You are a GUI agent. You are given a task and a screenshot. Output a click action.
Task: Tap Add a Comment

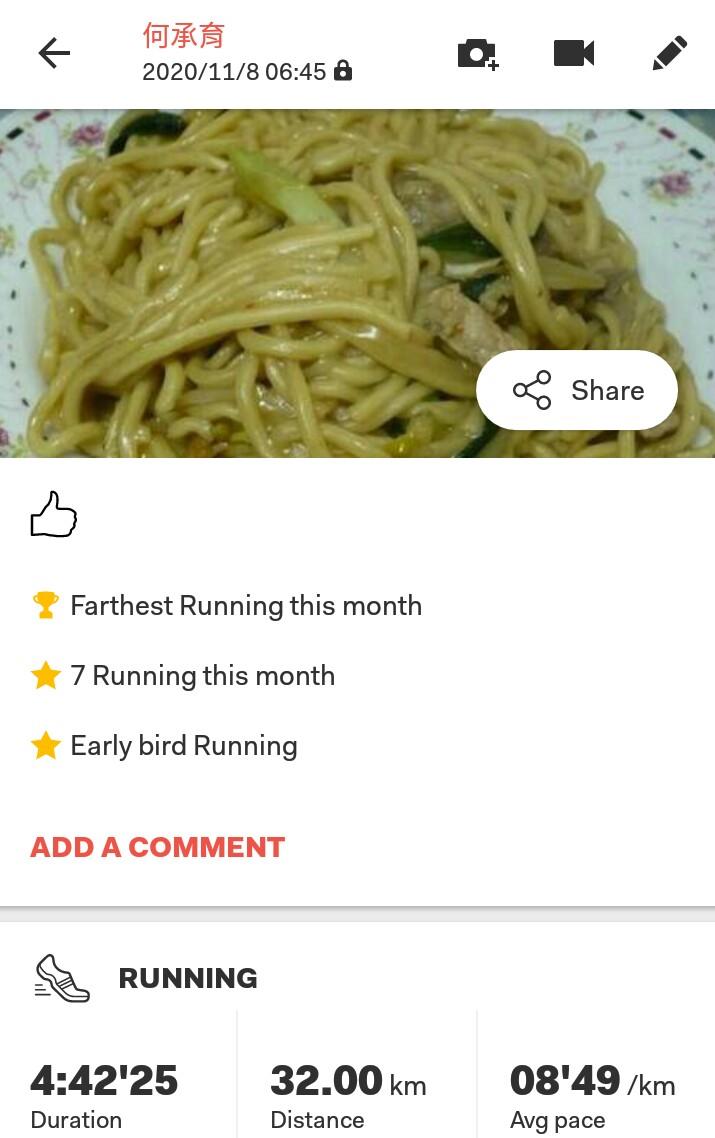(x=158, y=847)
